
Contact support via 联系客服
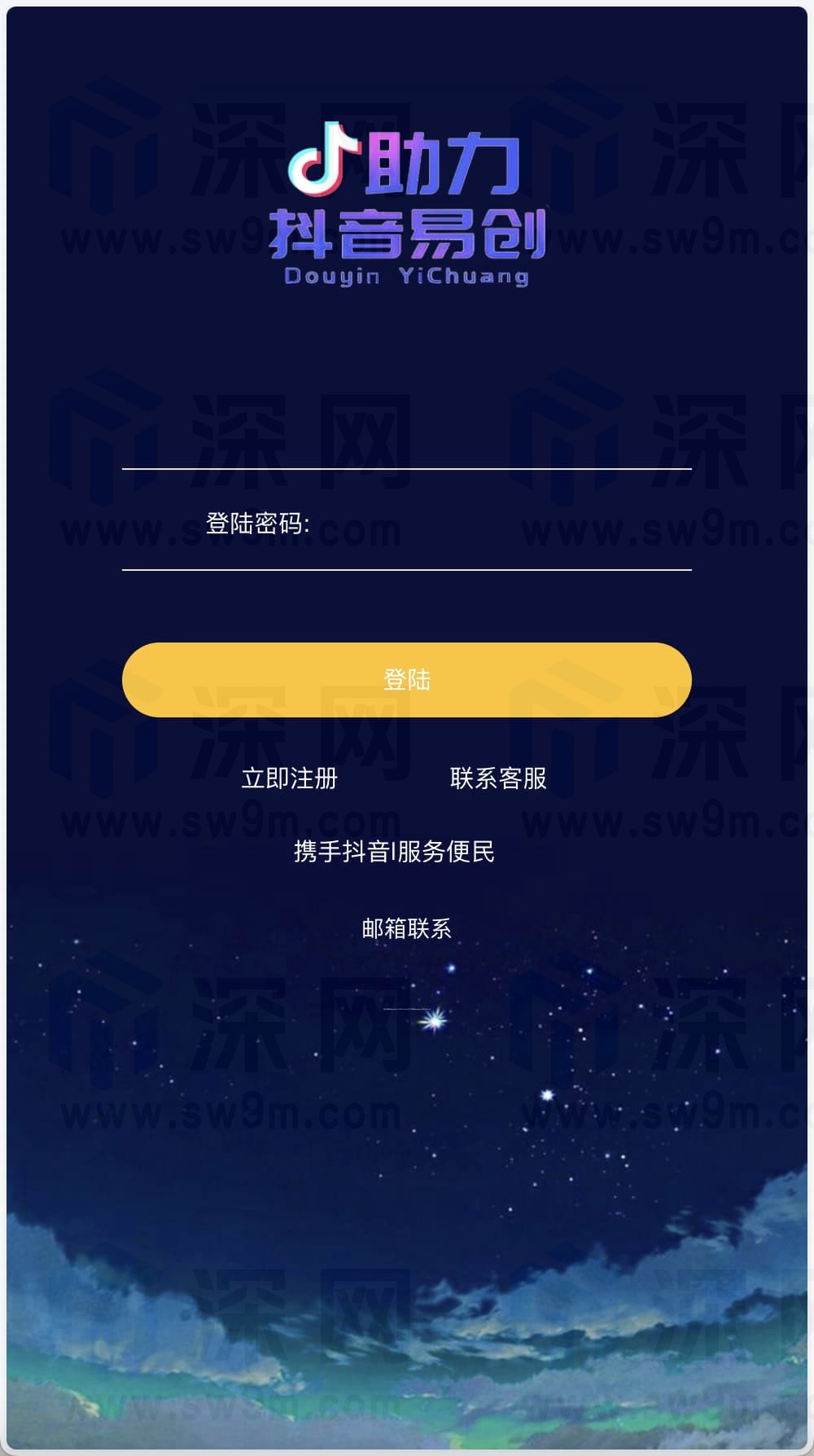(x=498, y=778)
